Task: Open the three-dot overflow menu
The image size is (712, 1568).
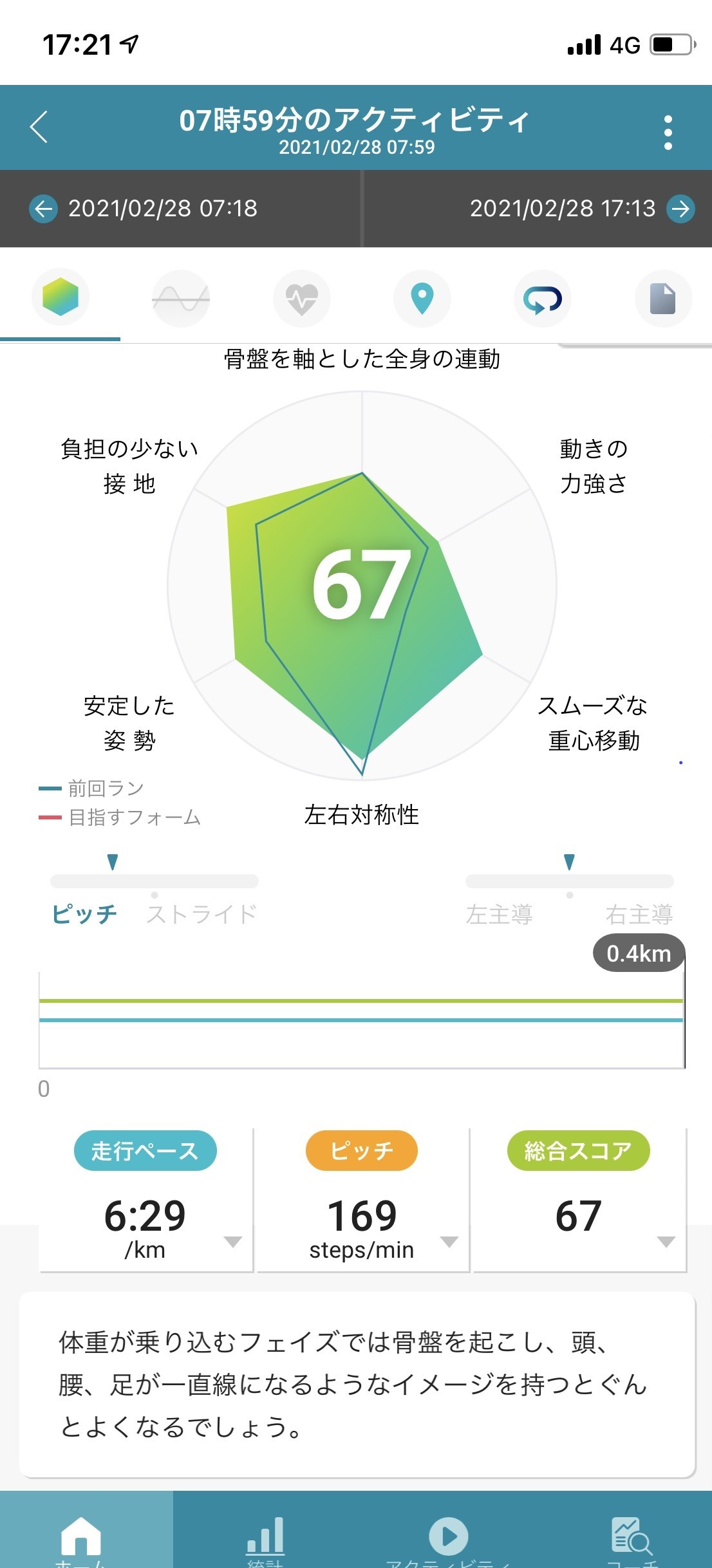Action: tap(668, 133)
